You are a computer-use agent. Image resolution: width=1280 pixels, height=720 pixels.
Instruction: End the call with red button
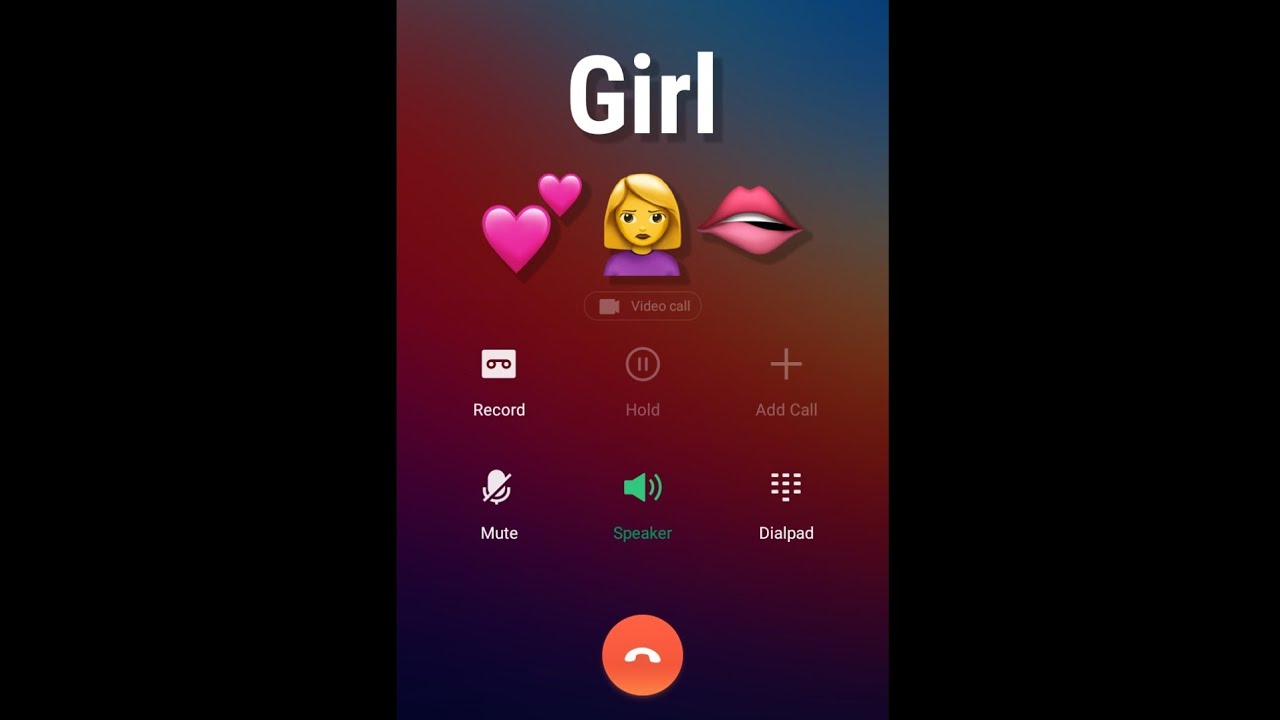[642, 655]
